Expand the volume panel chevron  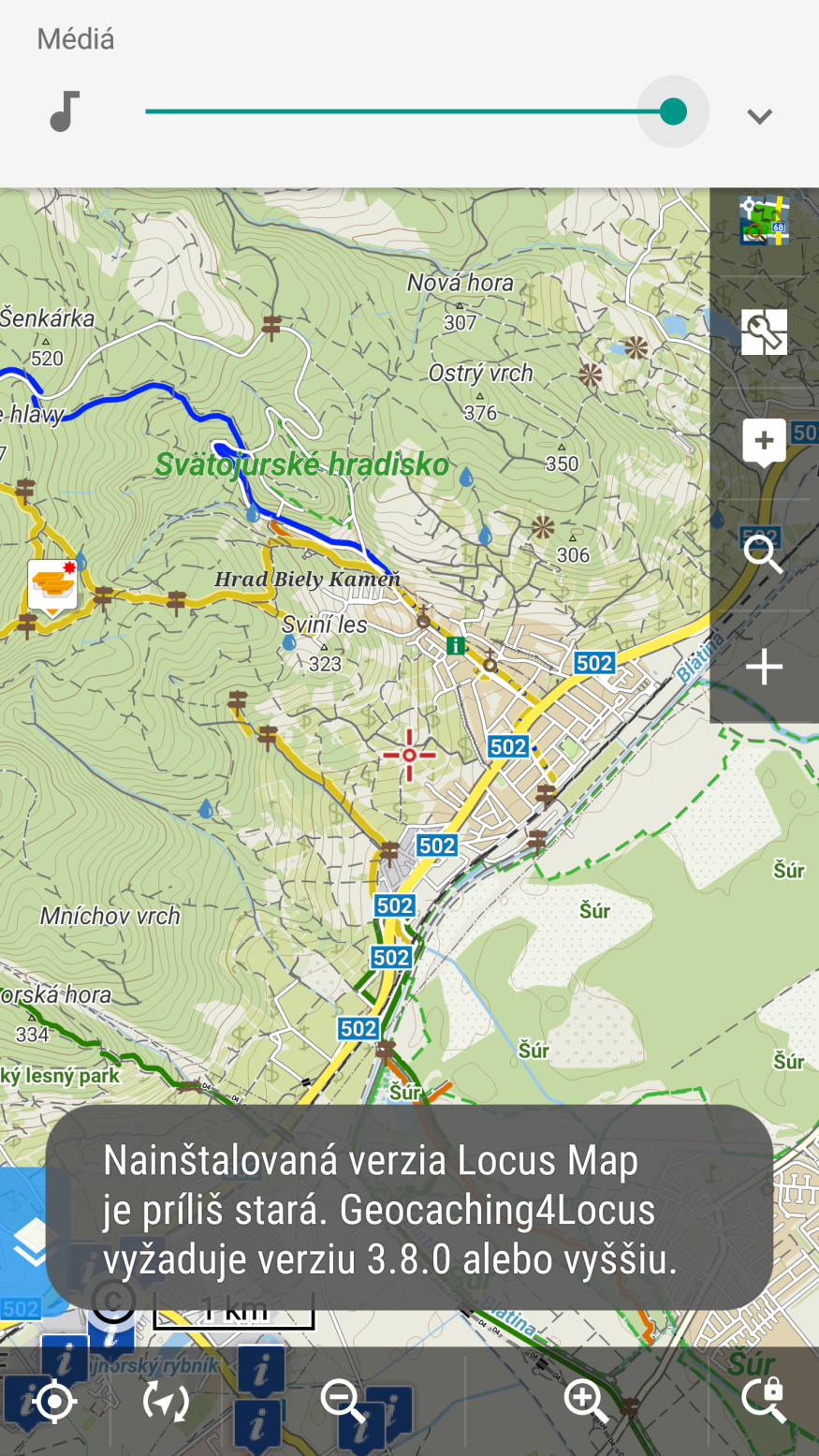tap(759, 116)
